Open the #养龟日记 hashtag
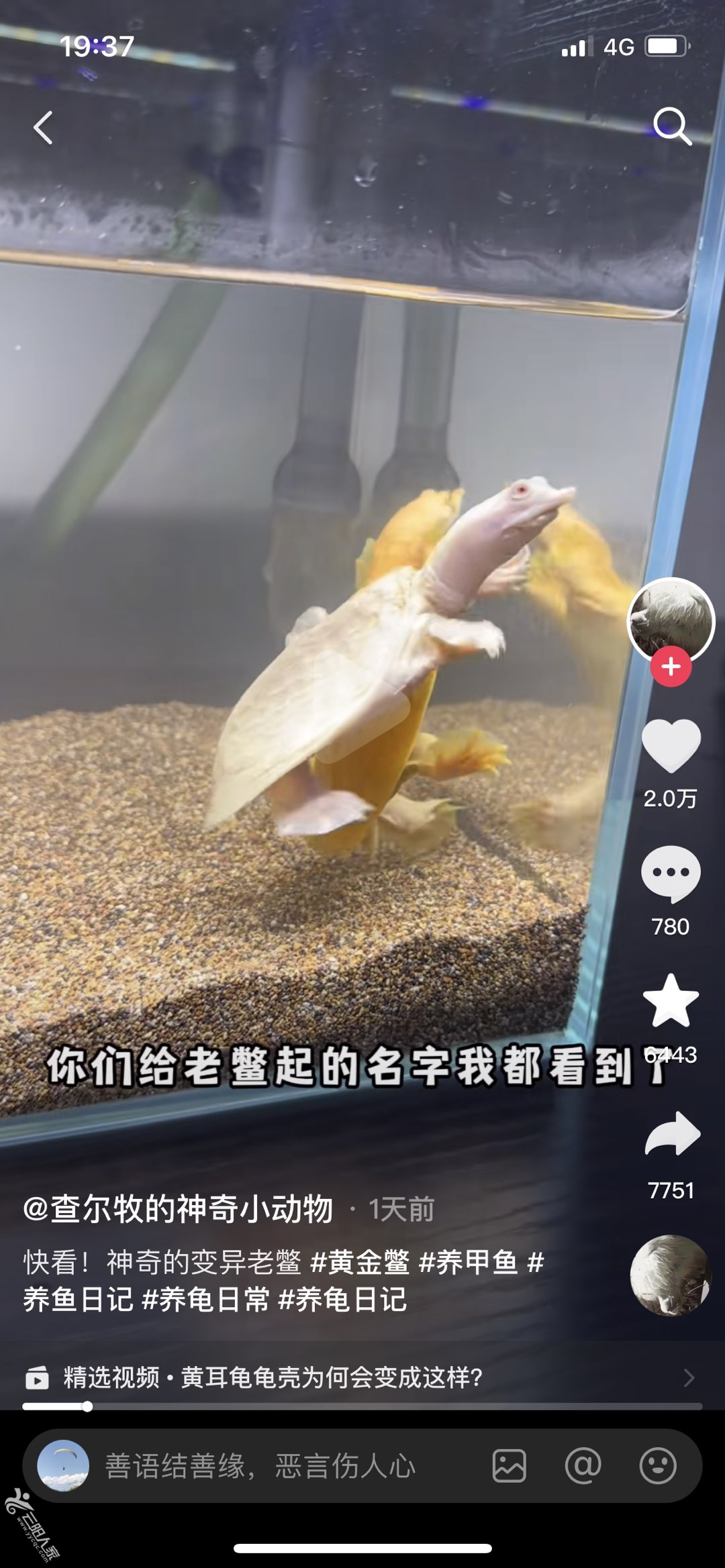 coord(342,1300)
